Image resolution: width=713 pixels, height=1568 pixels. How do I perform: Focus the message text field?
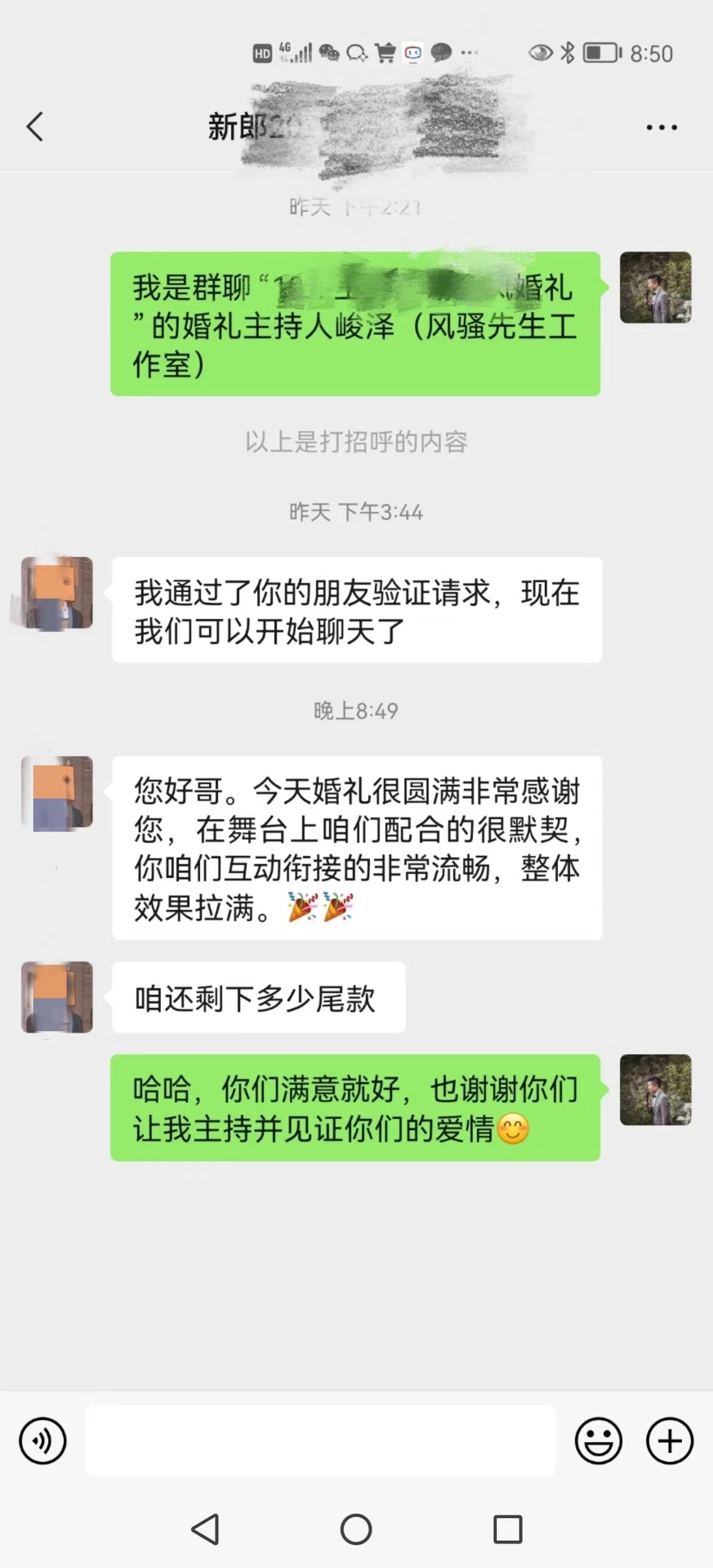click(320, 1441)
